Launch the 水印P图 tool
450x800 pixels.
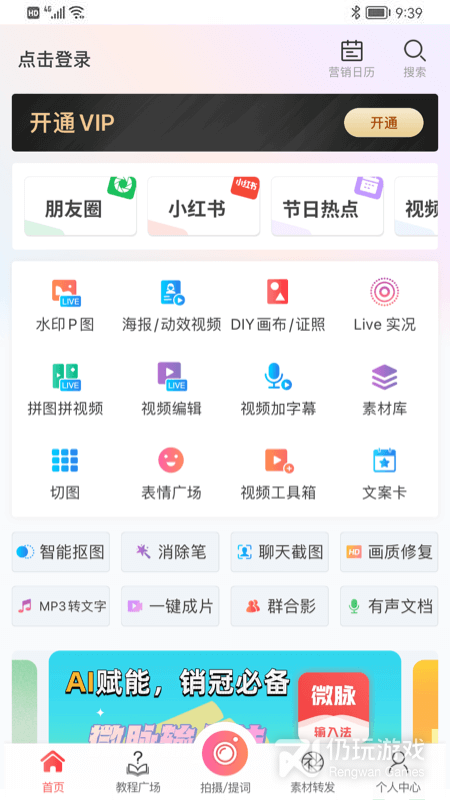[65, 306]
